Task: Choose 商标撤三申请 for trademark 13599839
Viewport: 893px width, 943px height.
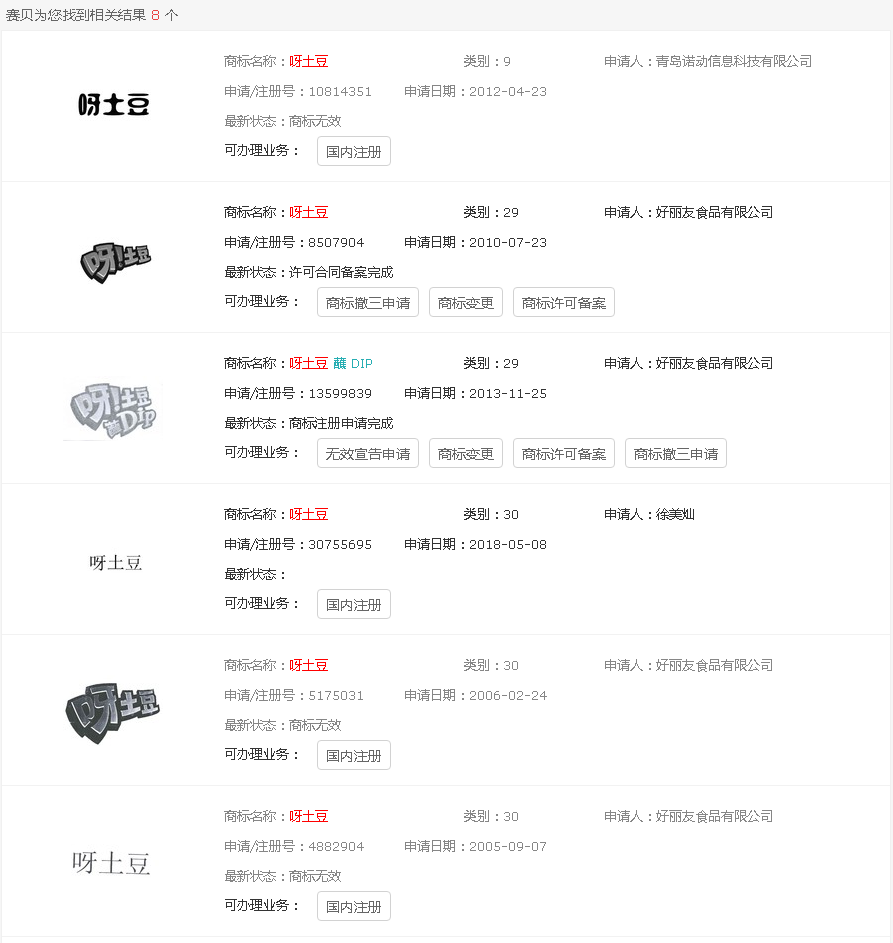Action: click(676, 454)
